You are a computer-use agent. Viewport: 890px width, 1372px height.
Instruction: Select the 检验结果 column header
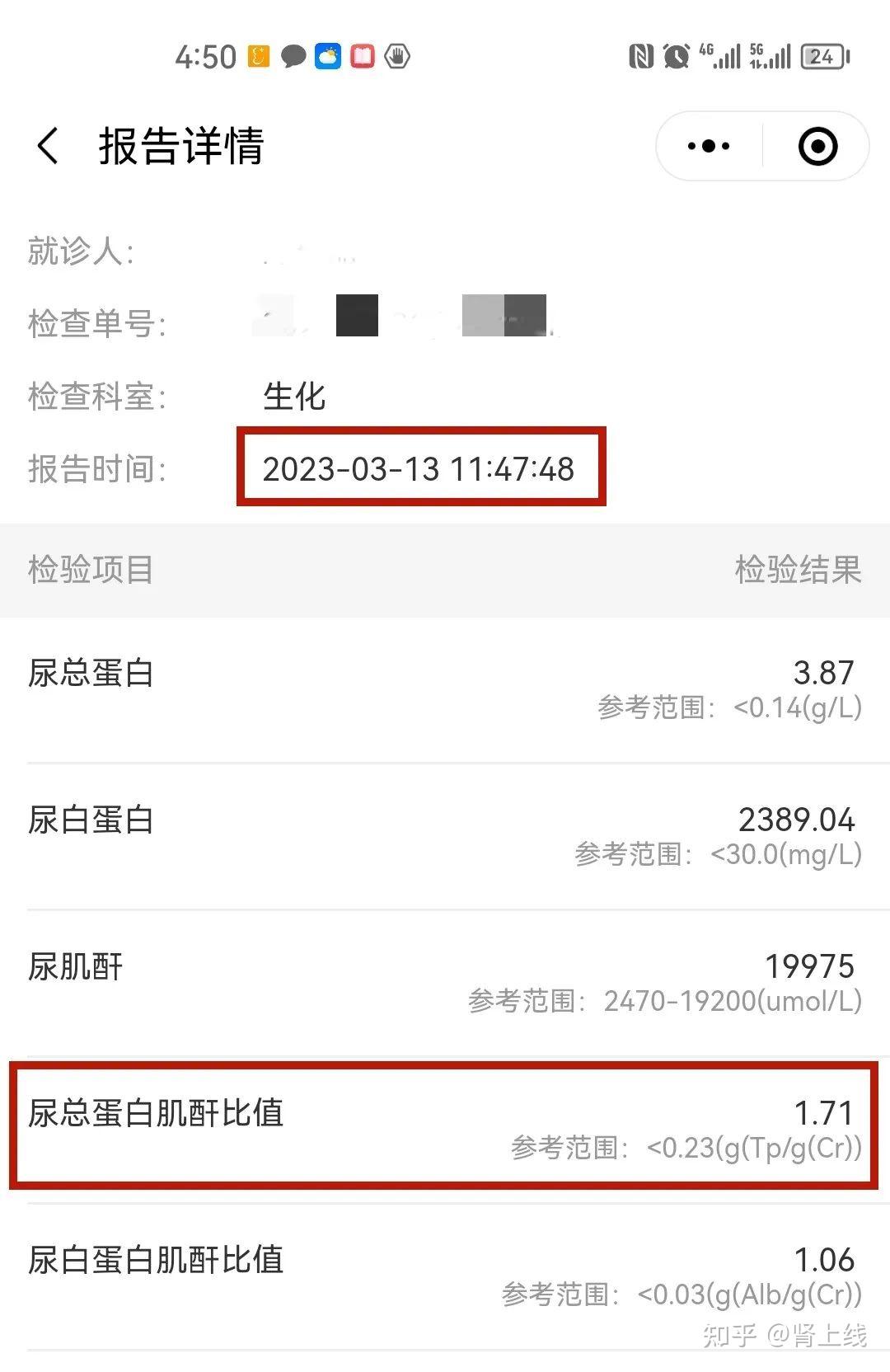(798, 570)
